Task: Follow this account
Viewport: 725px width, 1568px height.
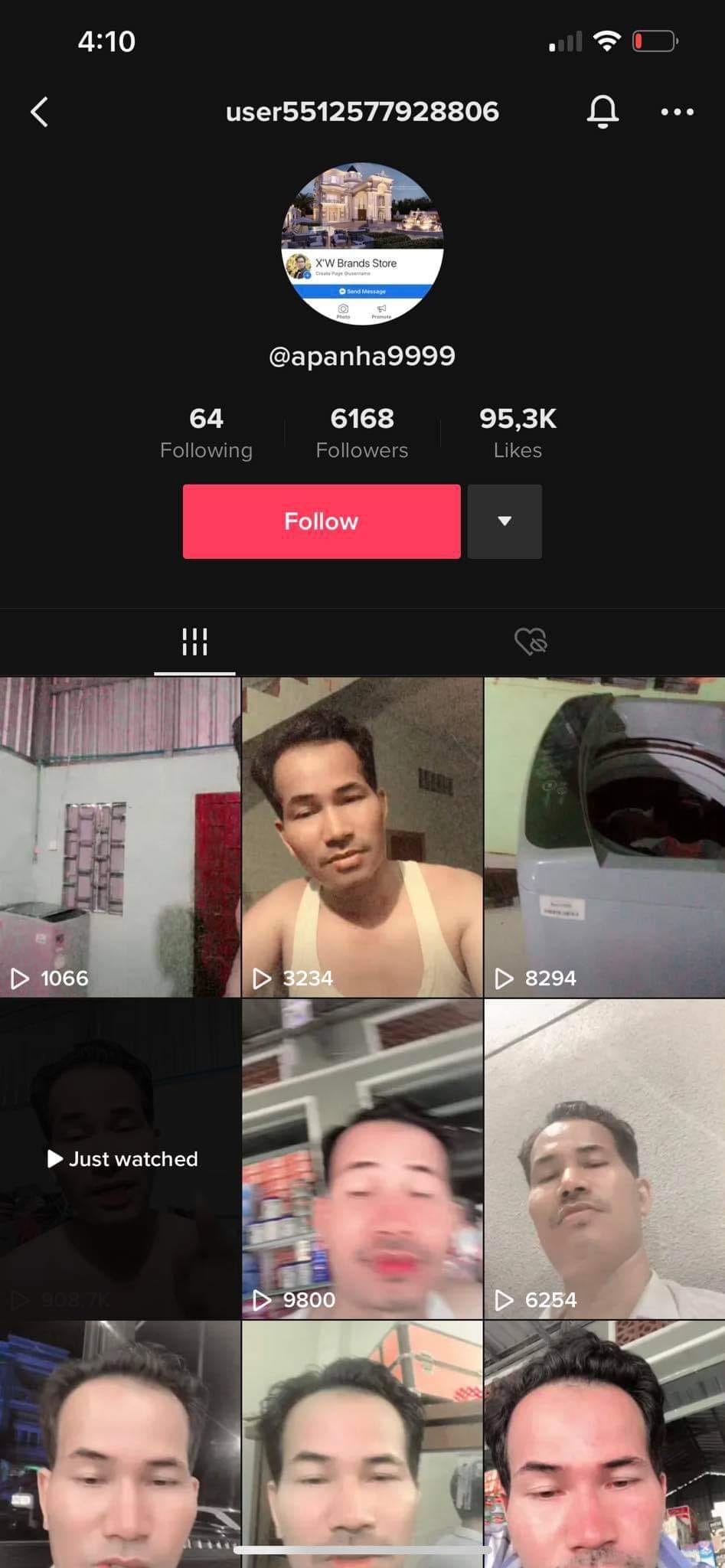Action: [322, 521]
